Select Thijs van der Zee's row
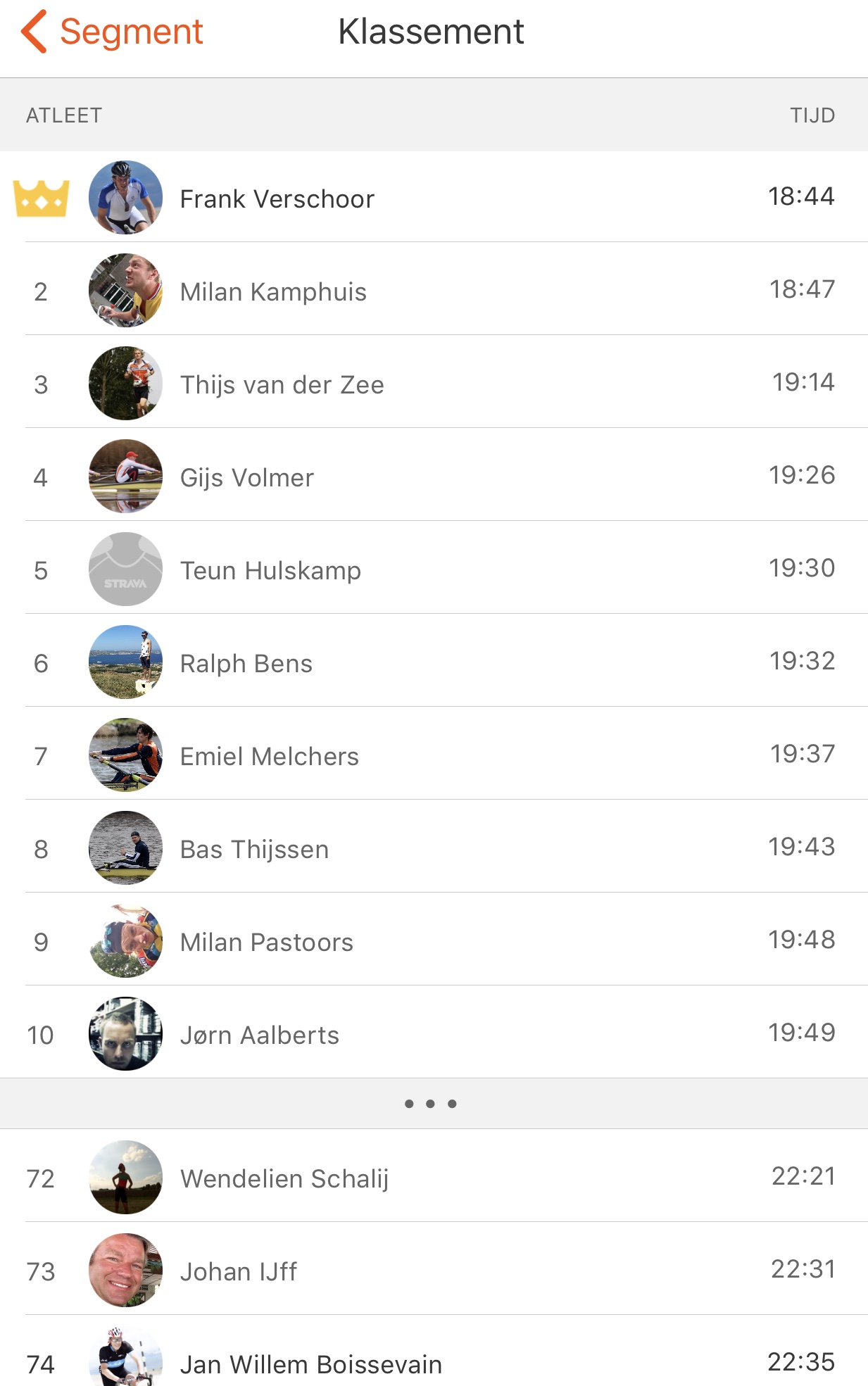 tap(434, 384)
